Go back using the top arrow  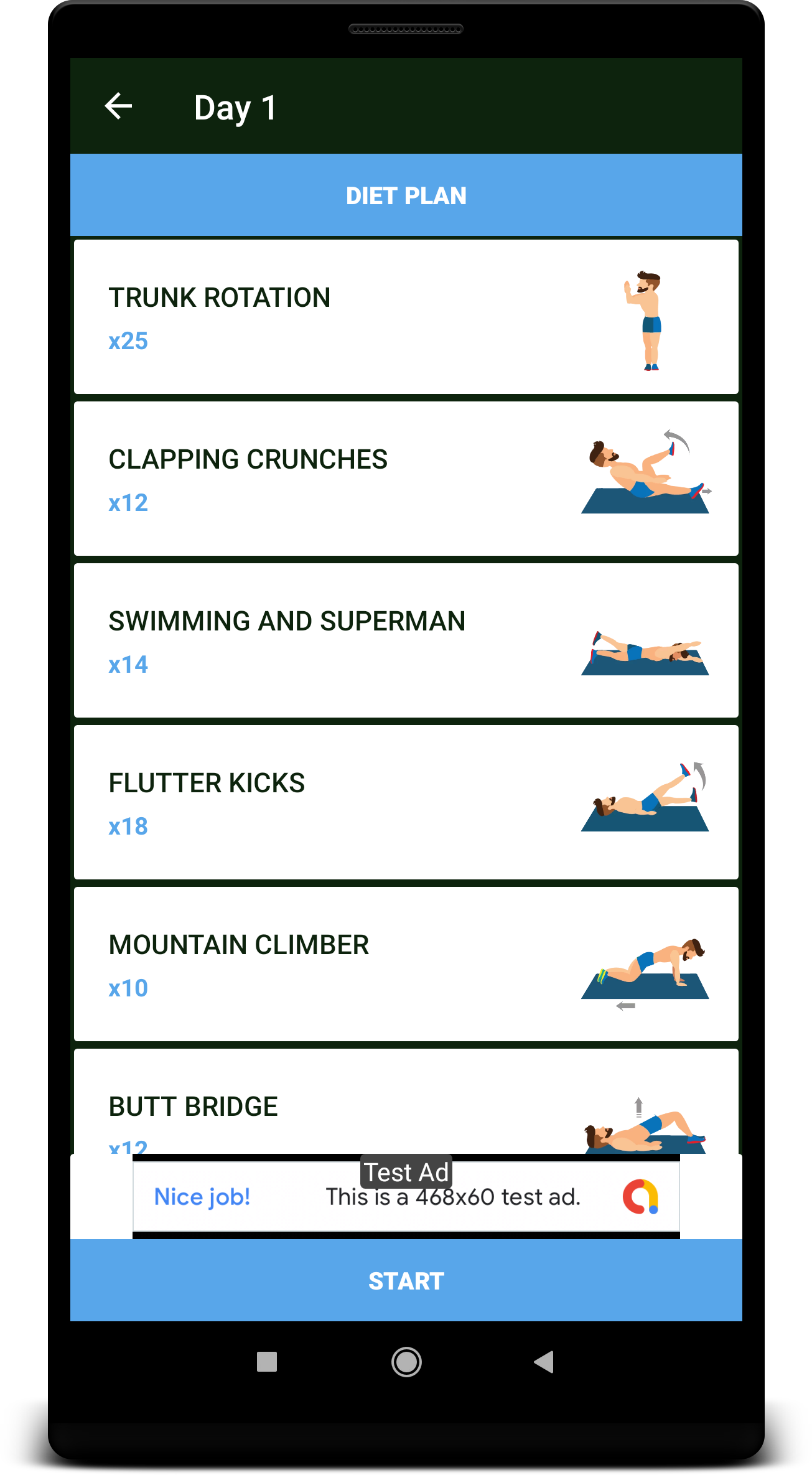[118, 106]
